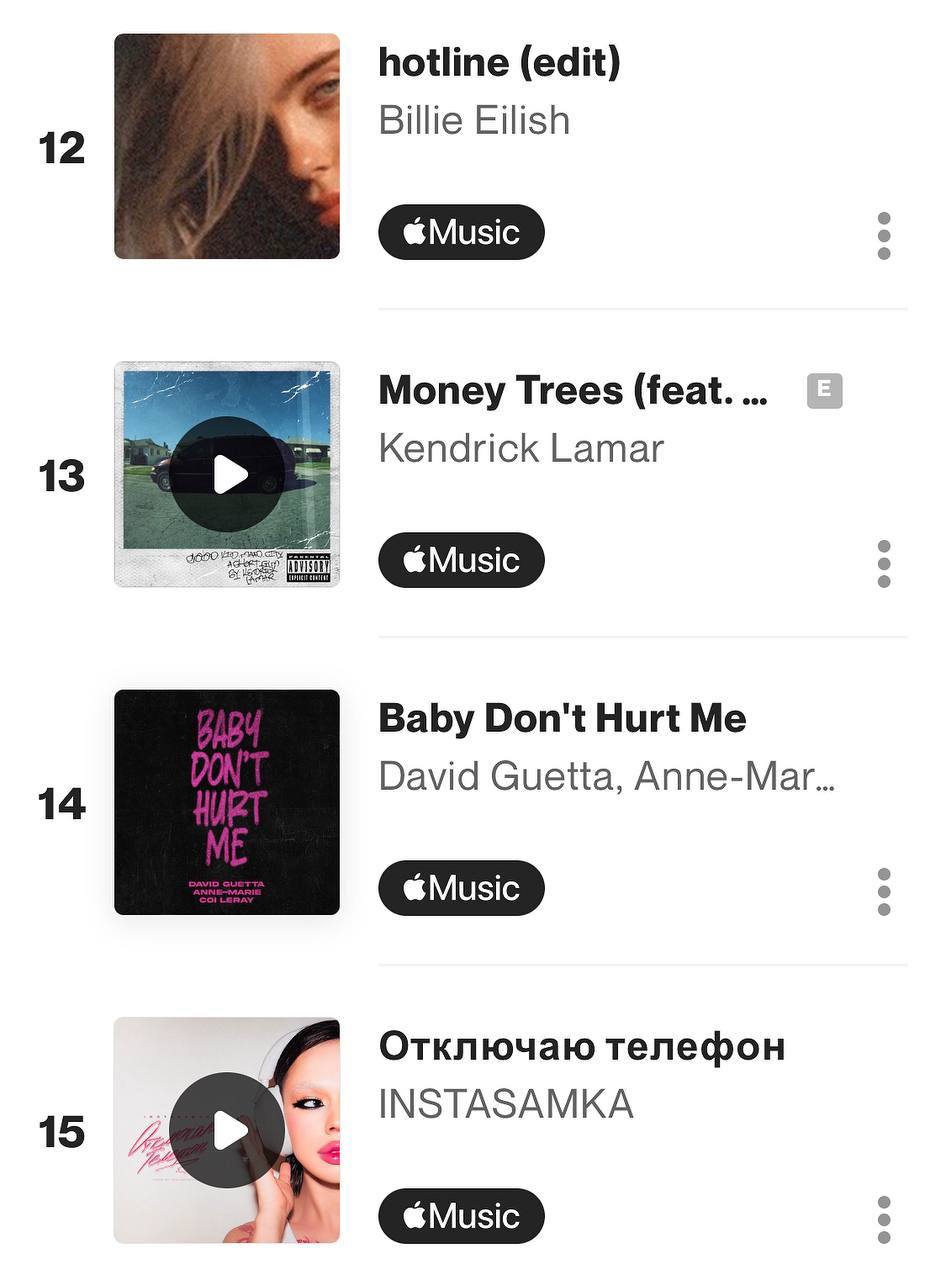Open more options for Money Trees
Viewport: 946px width, 1280px height.
point(883,564)
